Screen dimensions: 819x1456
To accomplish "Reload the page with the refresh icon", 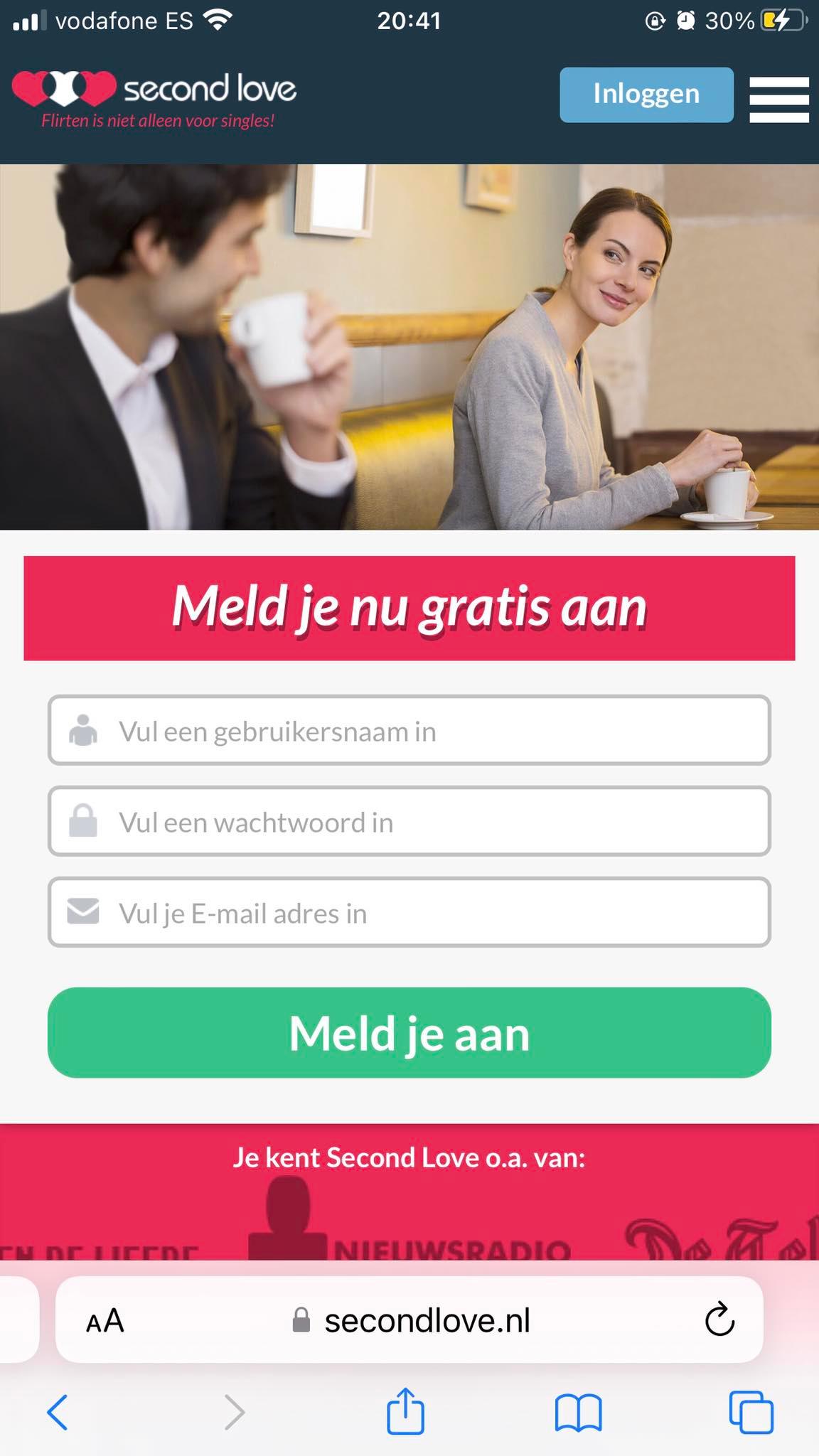I will point(719,1319).
